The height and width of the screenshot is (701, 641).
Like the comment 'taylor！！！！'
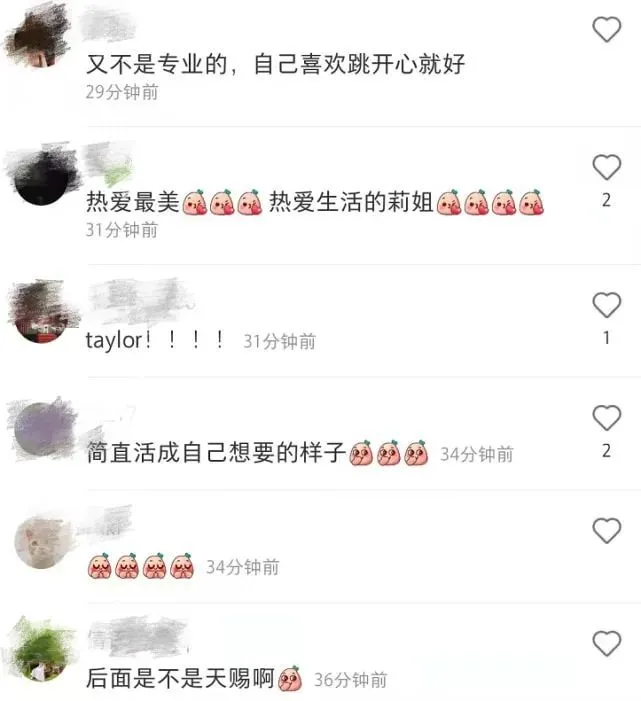[606, 305]
